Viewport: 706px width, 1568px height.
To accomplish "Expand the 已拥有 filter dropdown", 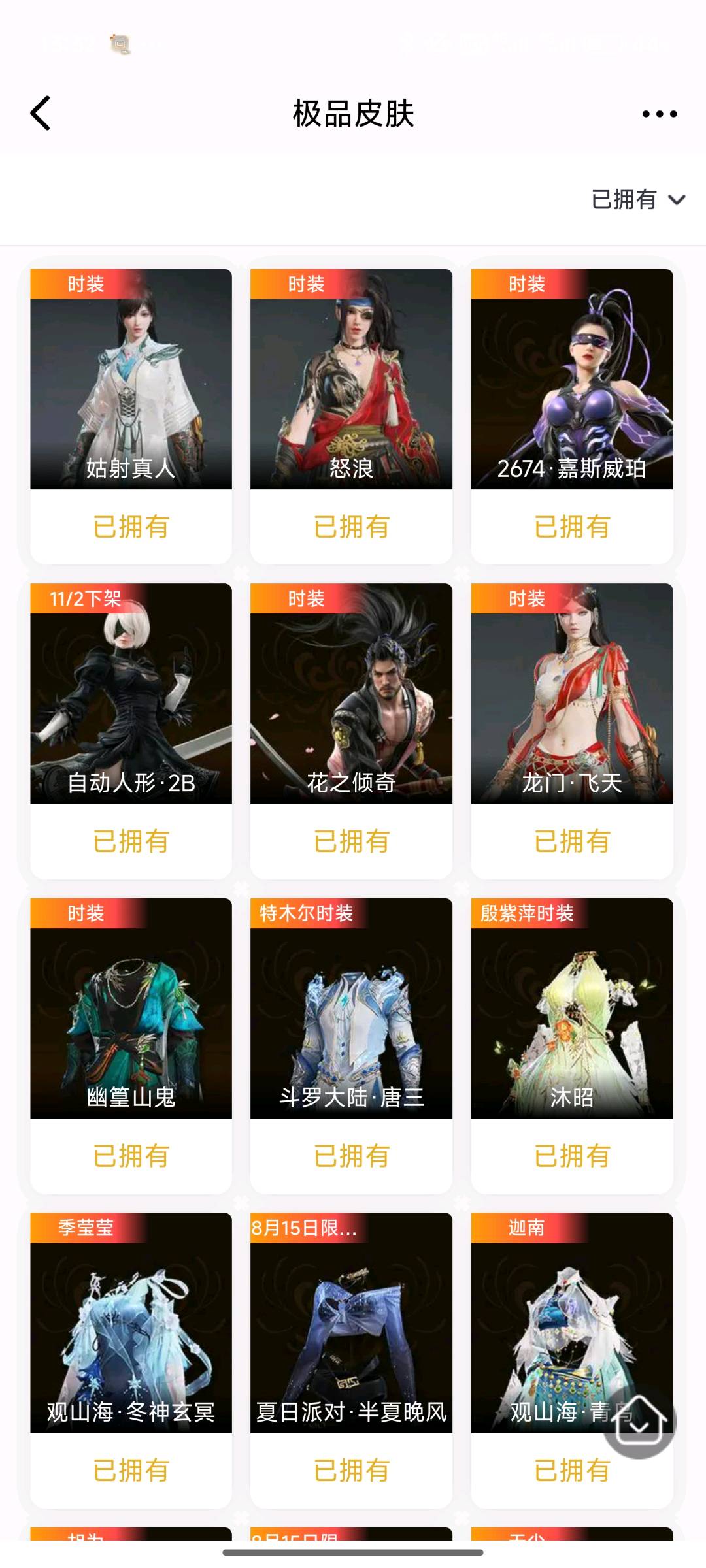I will coord(637,199).
